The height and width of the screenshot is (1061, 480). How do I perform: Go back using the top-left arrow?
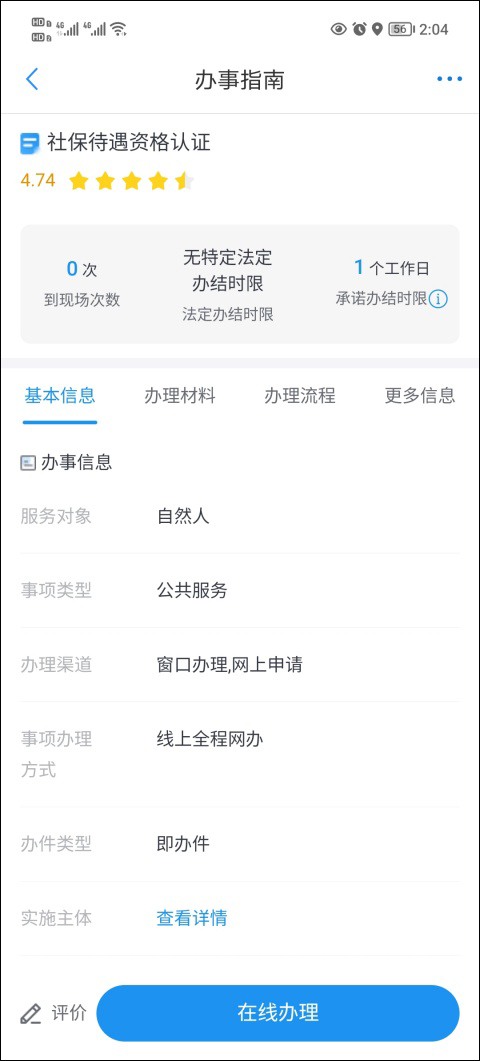32,79
